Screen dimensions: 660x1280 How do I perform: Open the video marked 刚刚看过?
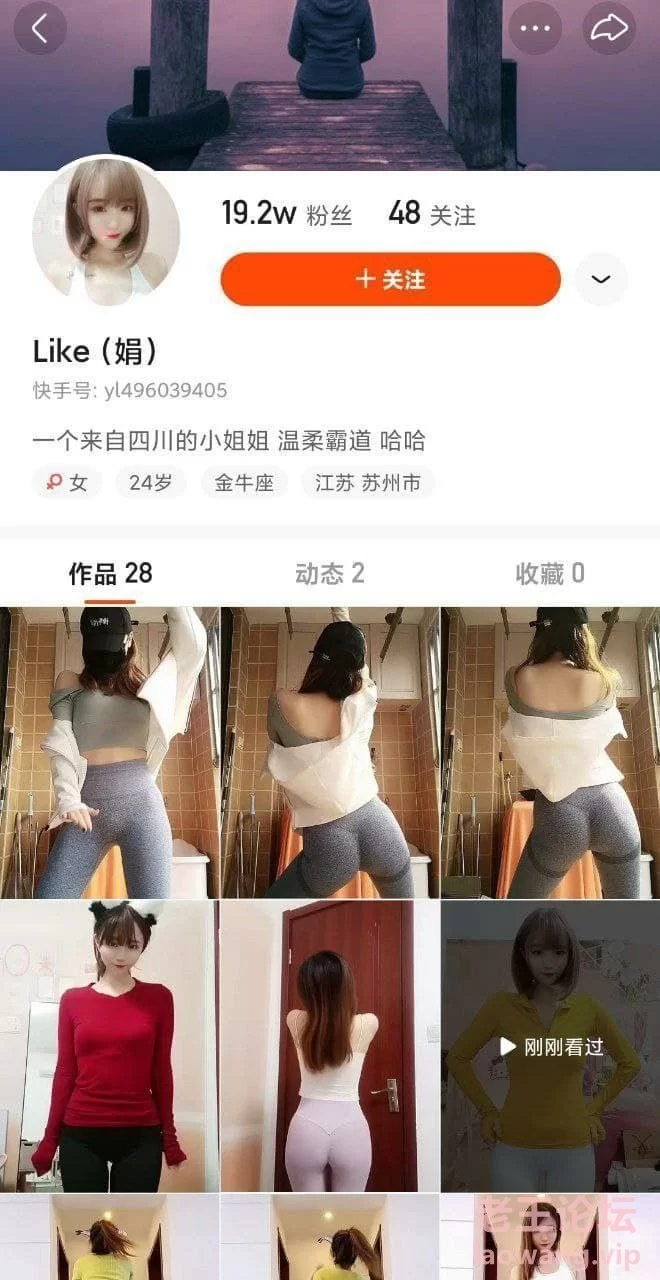[550, 1046]
